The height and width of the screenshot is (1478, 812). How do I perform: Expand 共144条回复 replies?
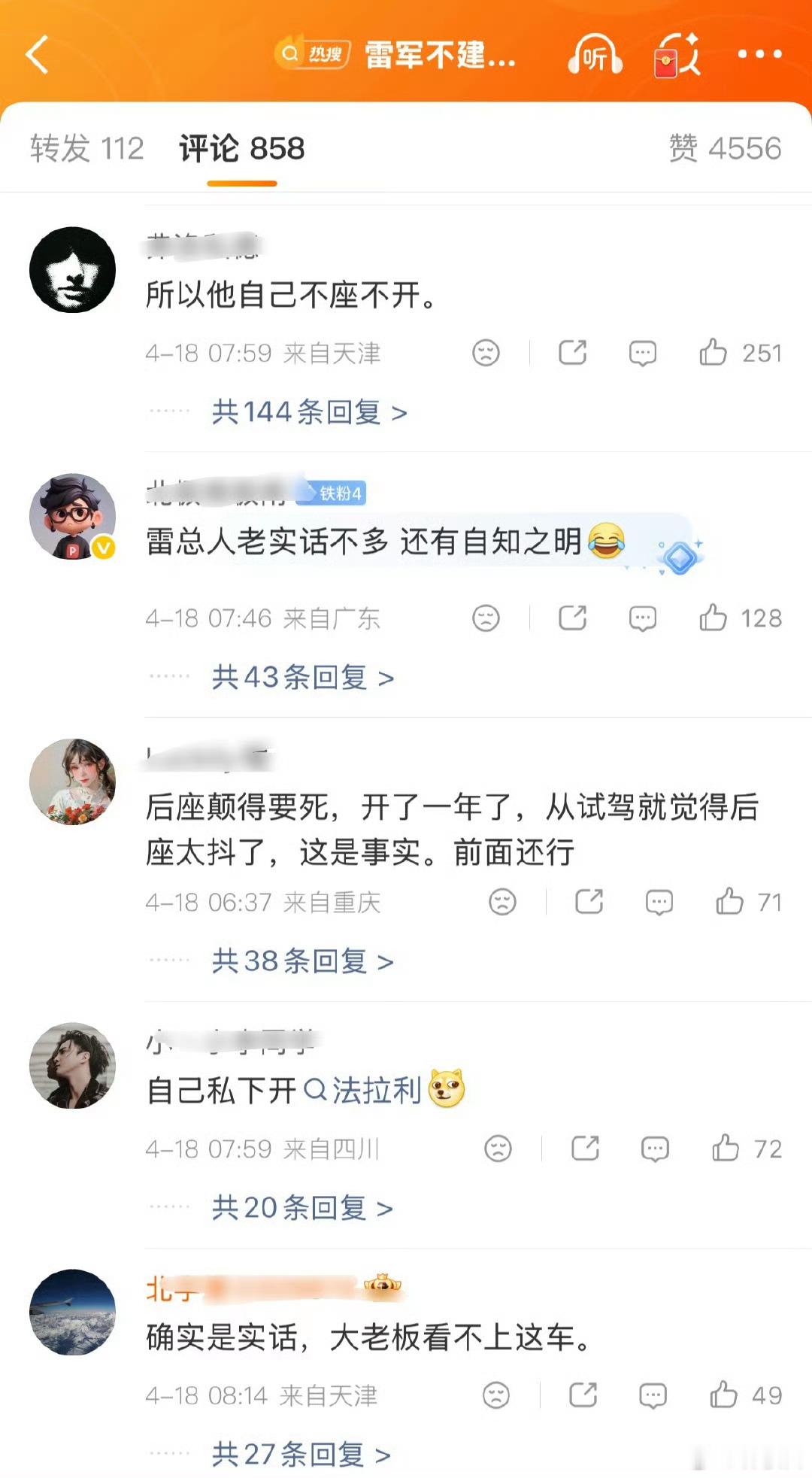(307, 412)
